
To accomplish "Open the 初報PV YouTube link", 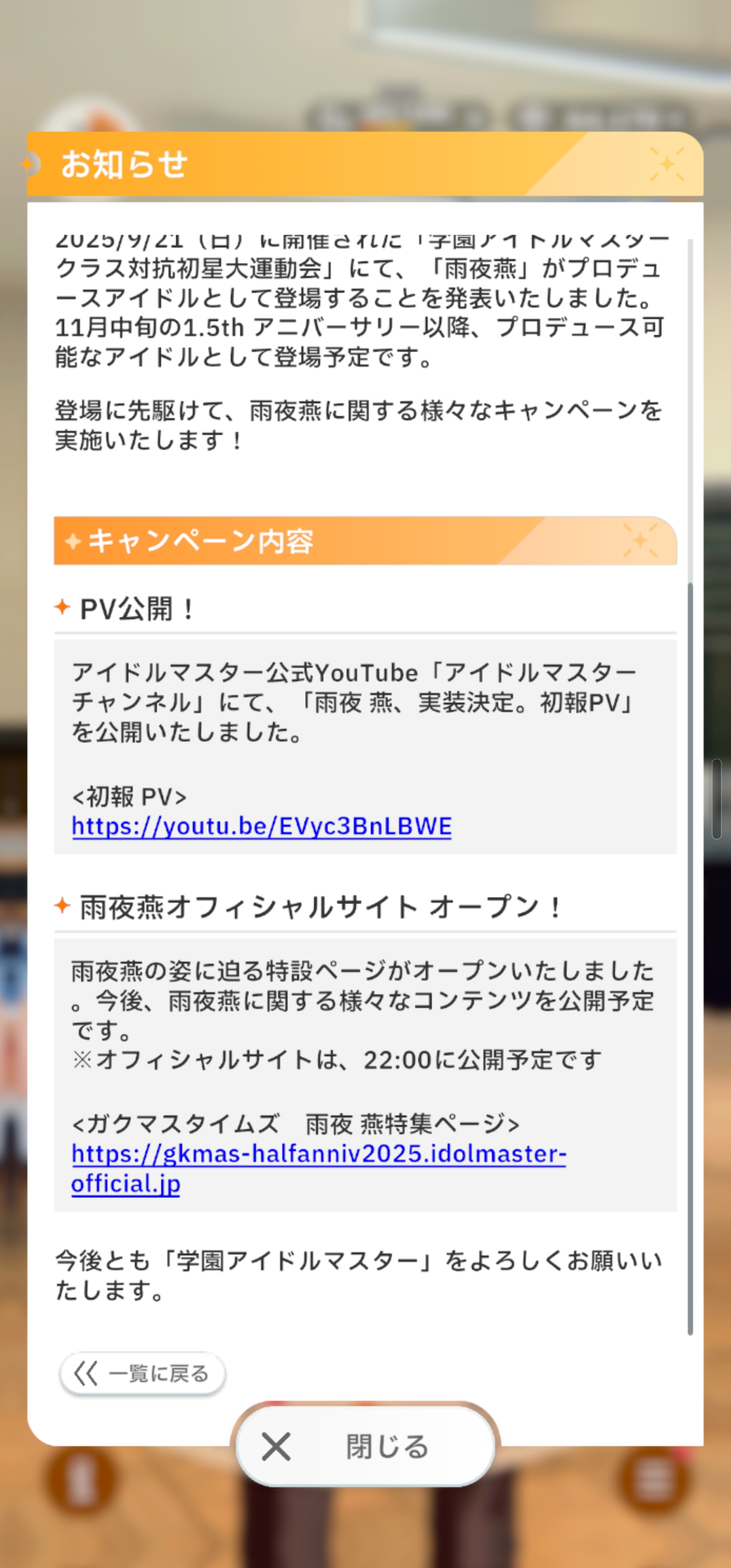I will [x=262, y=827].
